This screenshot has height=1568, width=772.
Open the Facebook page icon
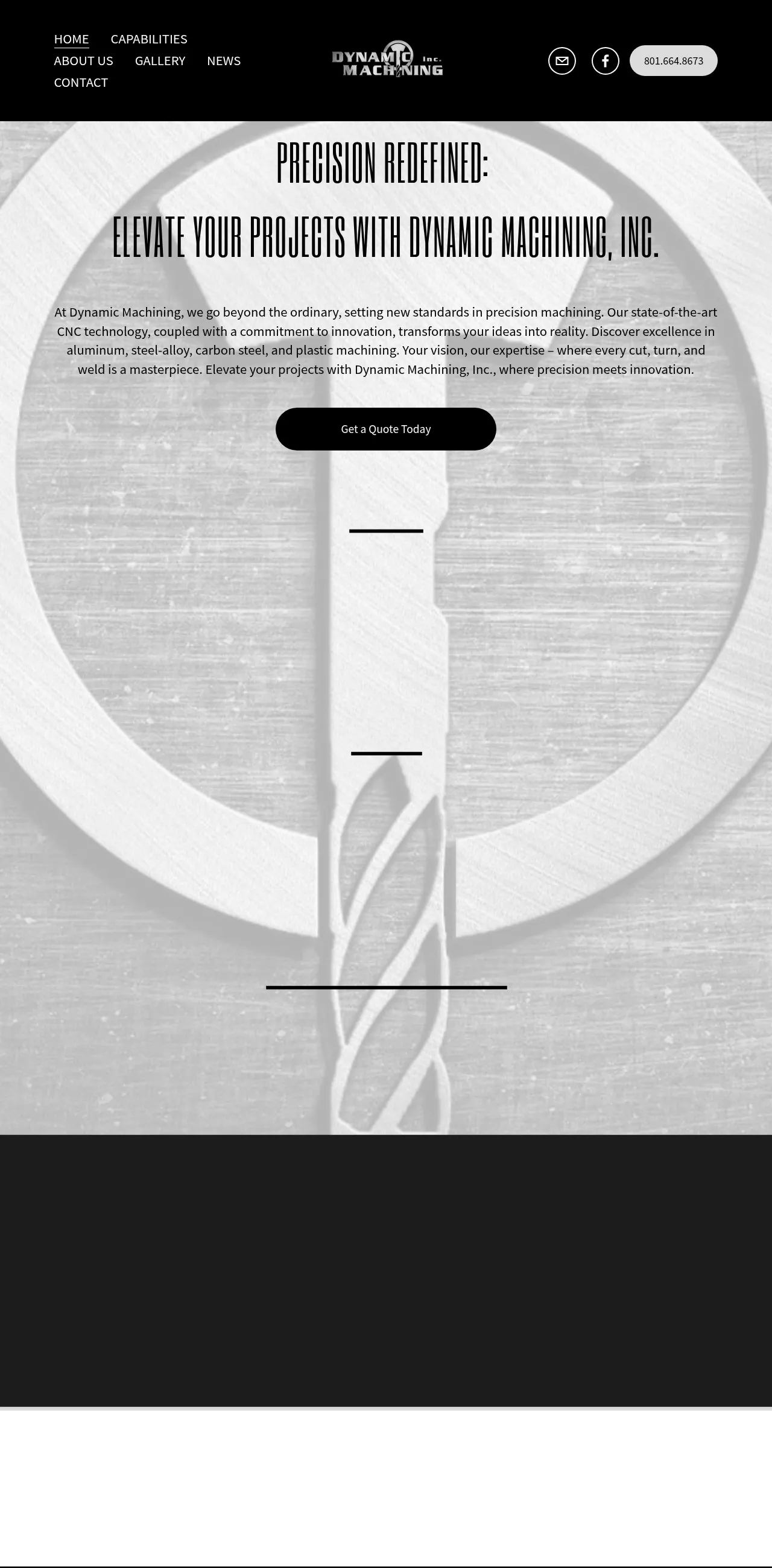[x=604, y=61]
